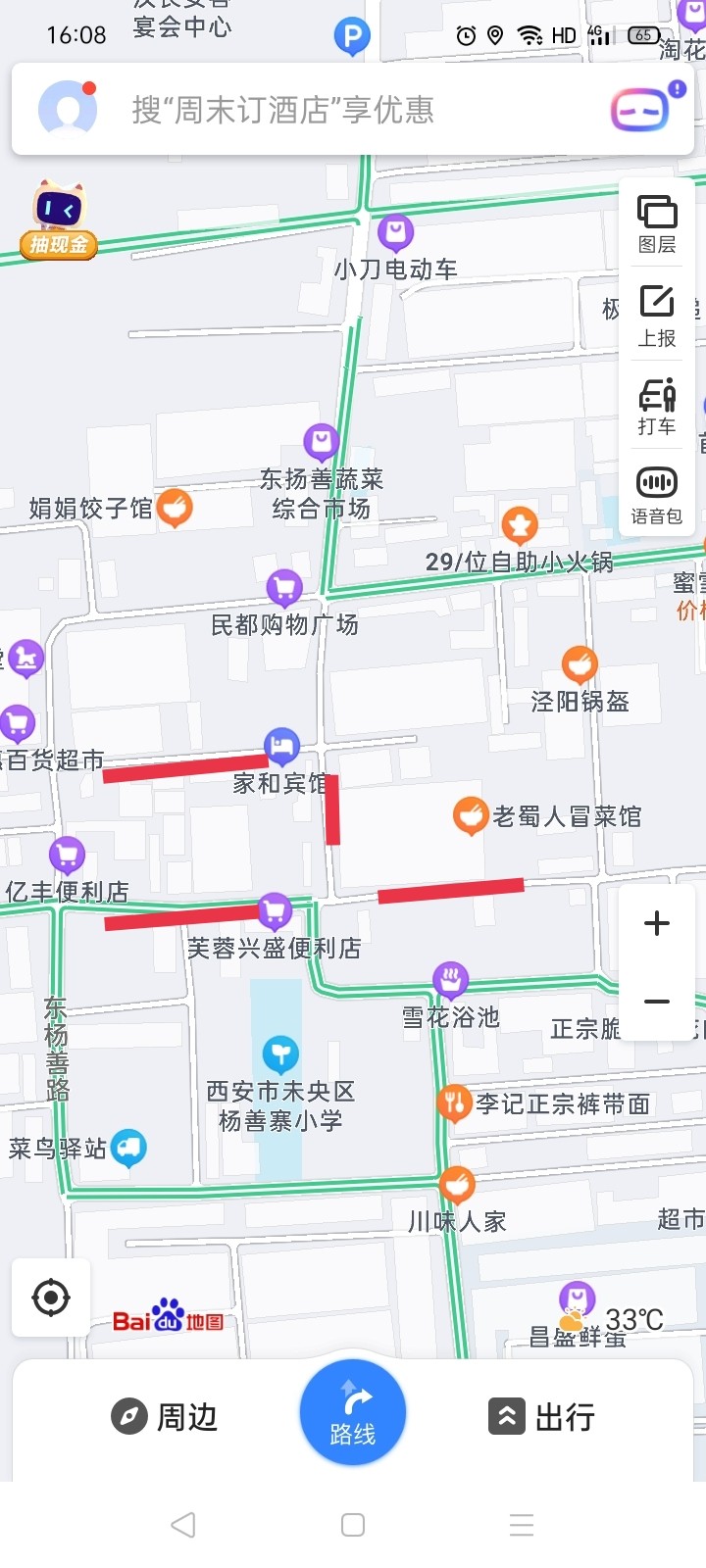Select the 雪花浴池 map marker
Image resolution: width=706 pixels, height=1568 pixels.
tap(450, 979)
